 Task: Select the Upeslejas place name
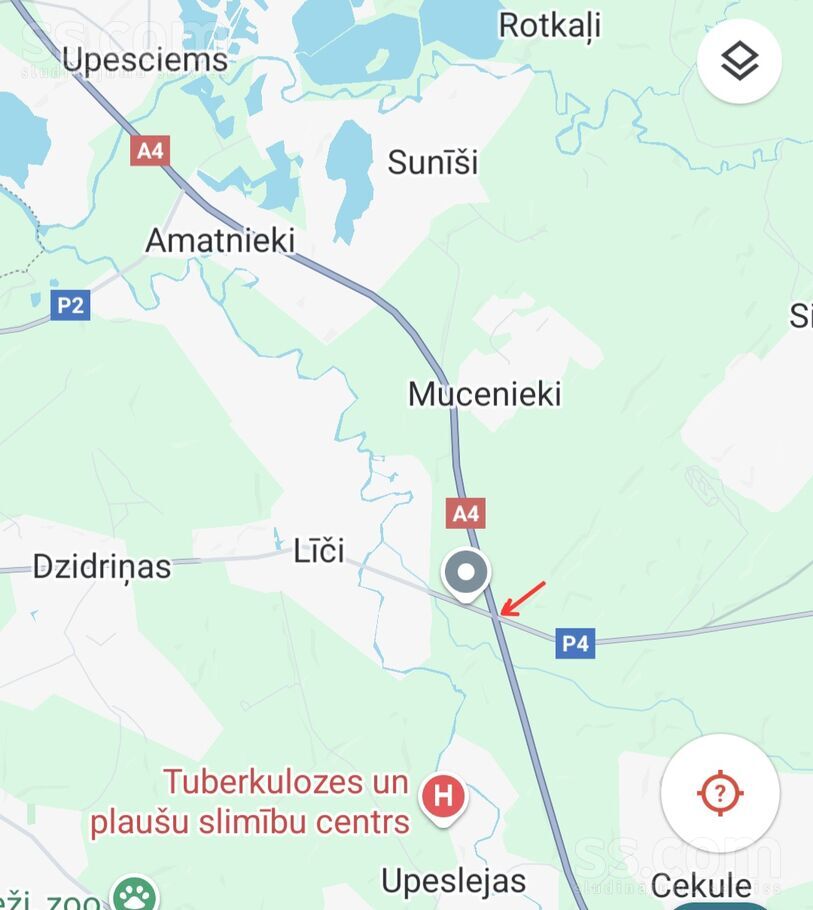pyautogui.click(x=455, y=881)
